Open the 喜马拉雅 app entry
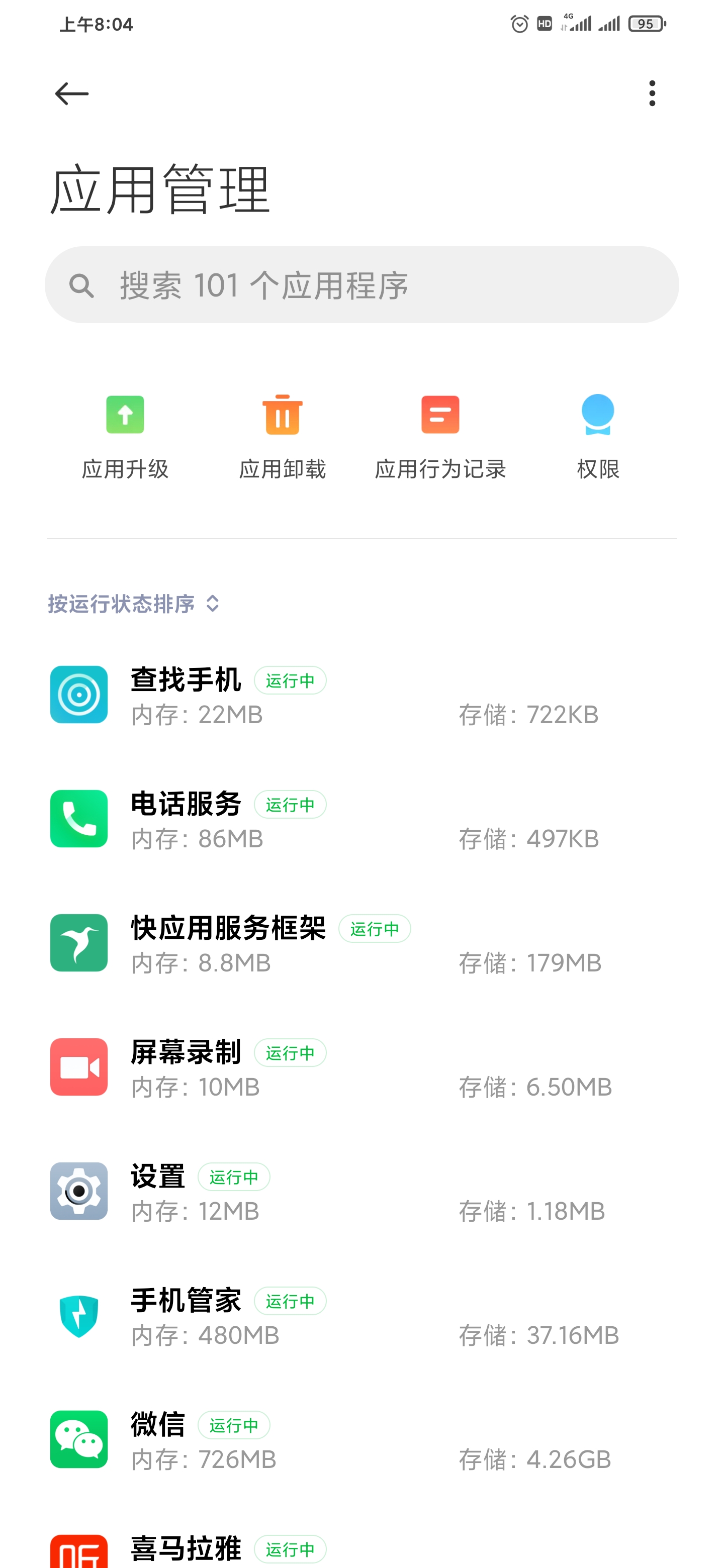This screenshot has height=1568, width=724. (361, 1549)
